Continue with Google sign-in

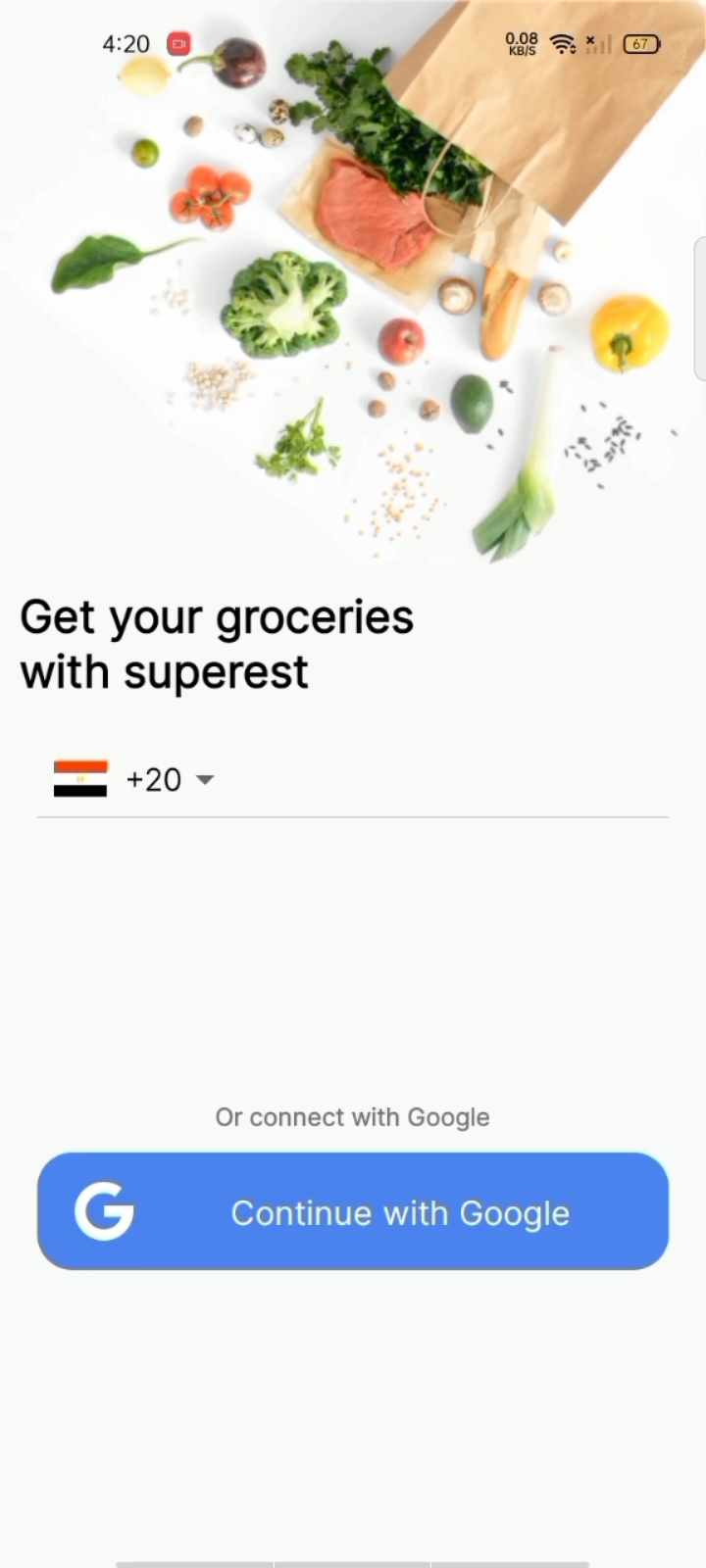tap(353, 1211)
